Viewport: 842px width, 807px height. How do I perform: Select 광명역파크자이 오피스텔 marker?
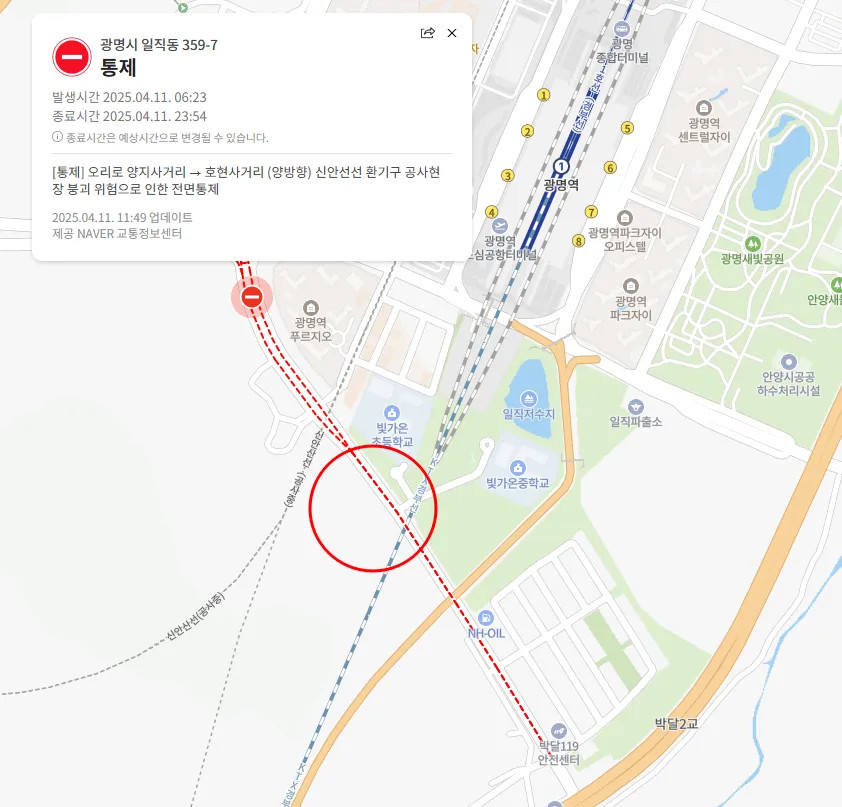pos(628,217)
